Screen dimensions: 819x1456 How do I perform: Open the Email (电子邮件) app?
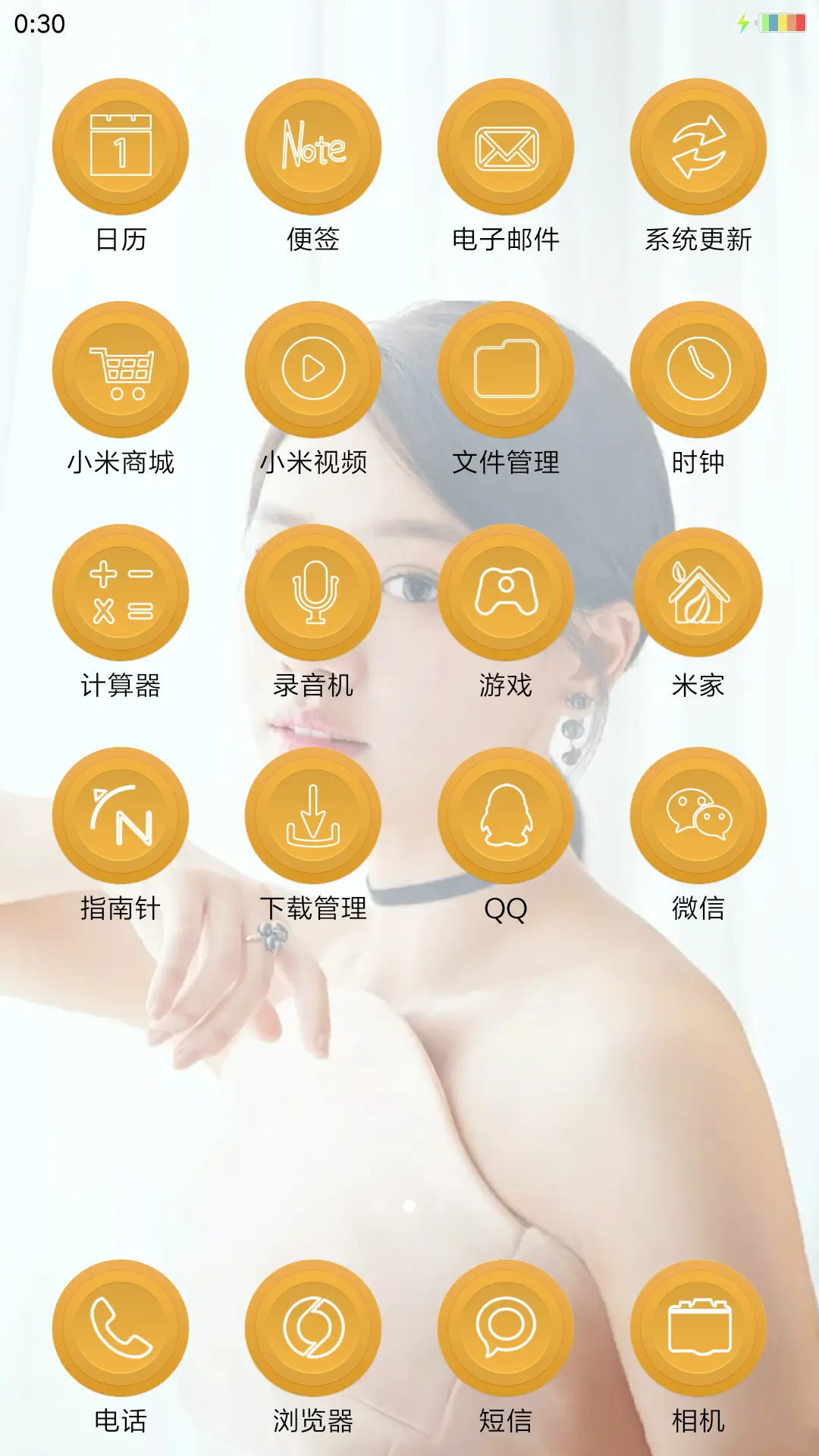point(508,146)
